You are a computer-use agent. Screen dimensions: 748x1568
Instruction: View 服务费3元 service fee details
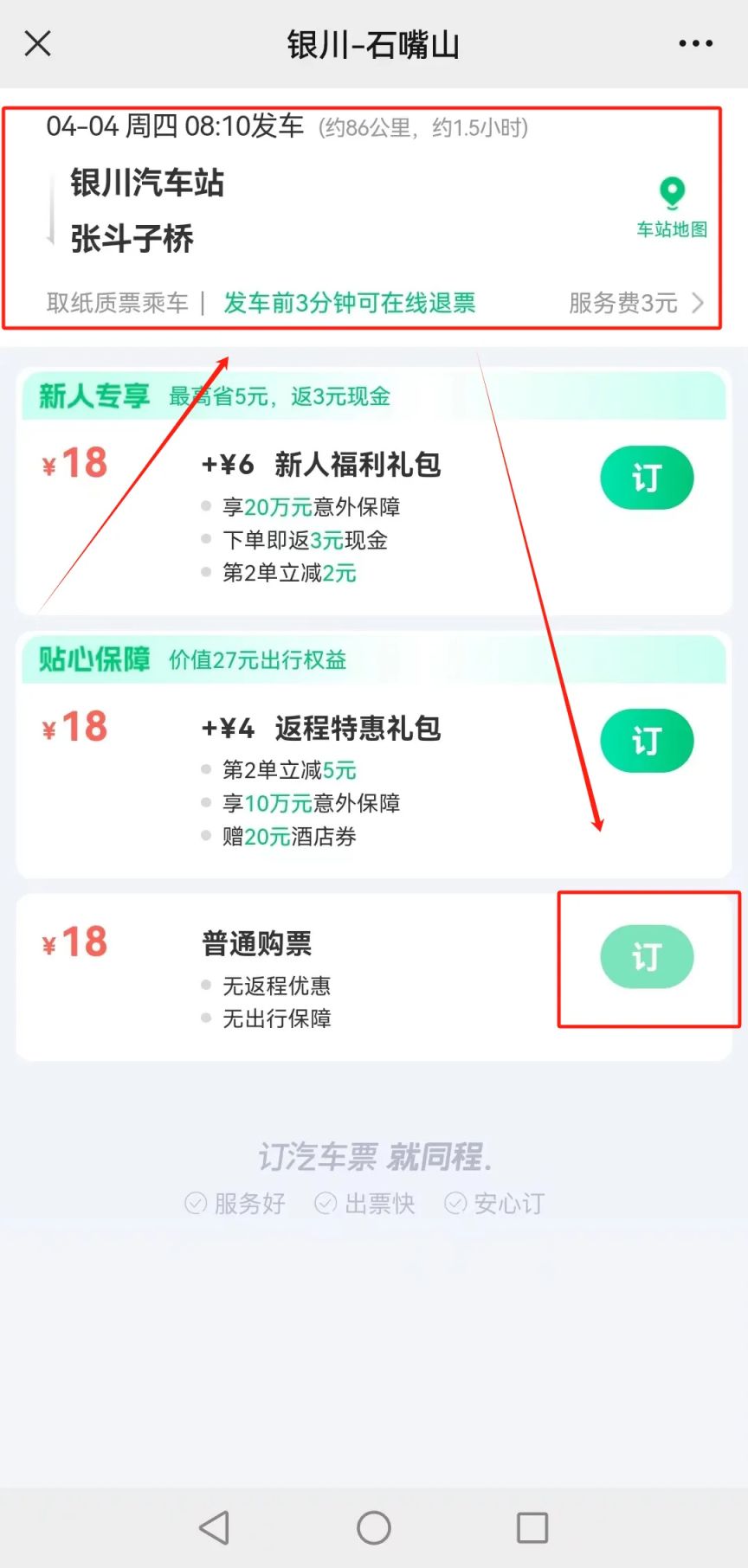tap(635, 303)
